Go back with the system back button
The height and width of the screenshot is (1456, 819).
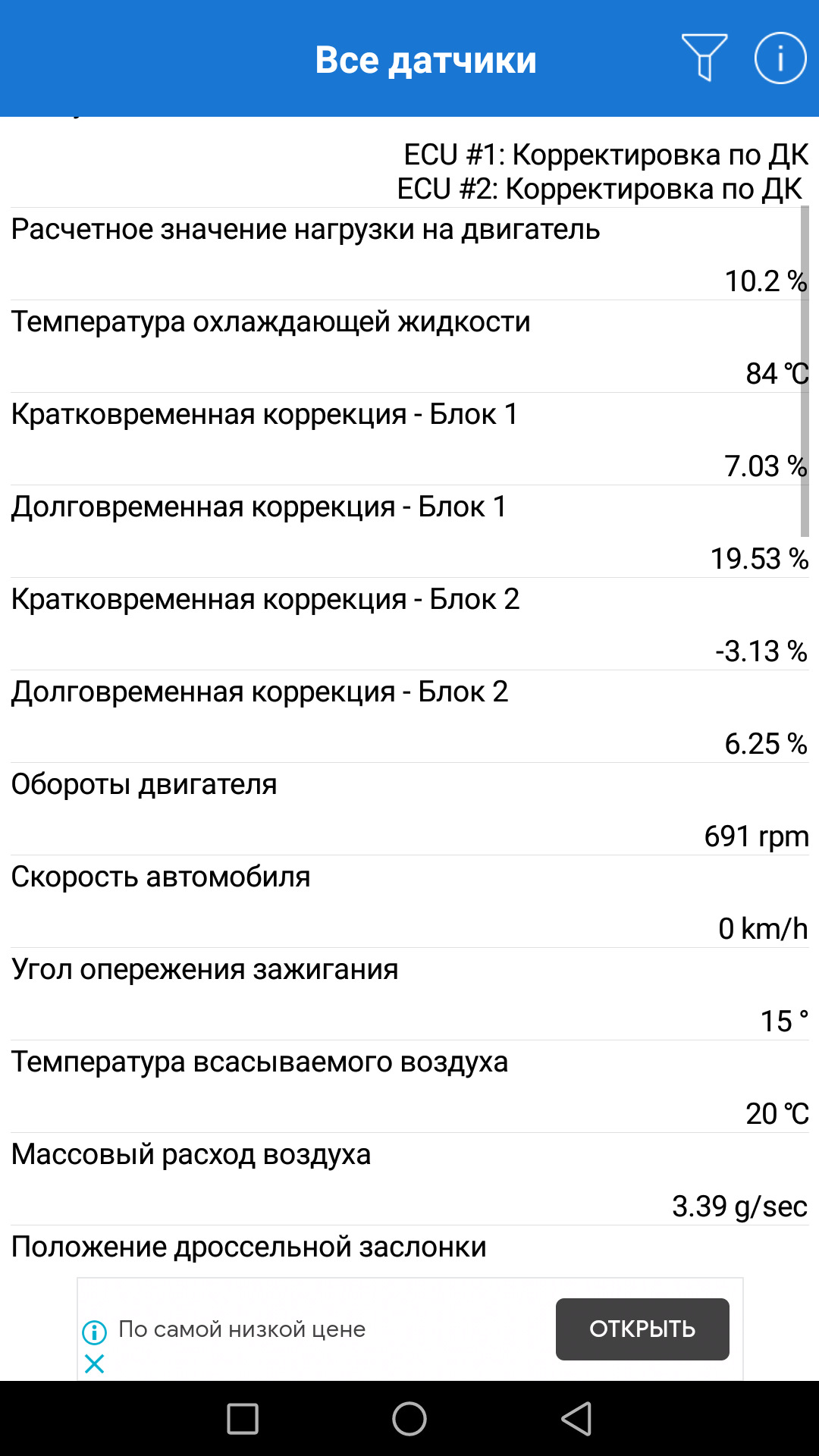click(576, 1418)
